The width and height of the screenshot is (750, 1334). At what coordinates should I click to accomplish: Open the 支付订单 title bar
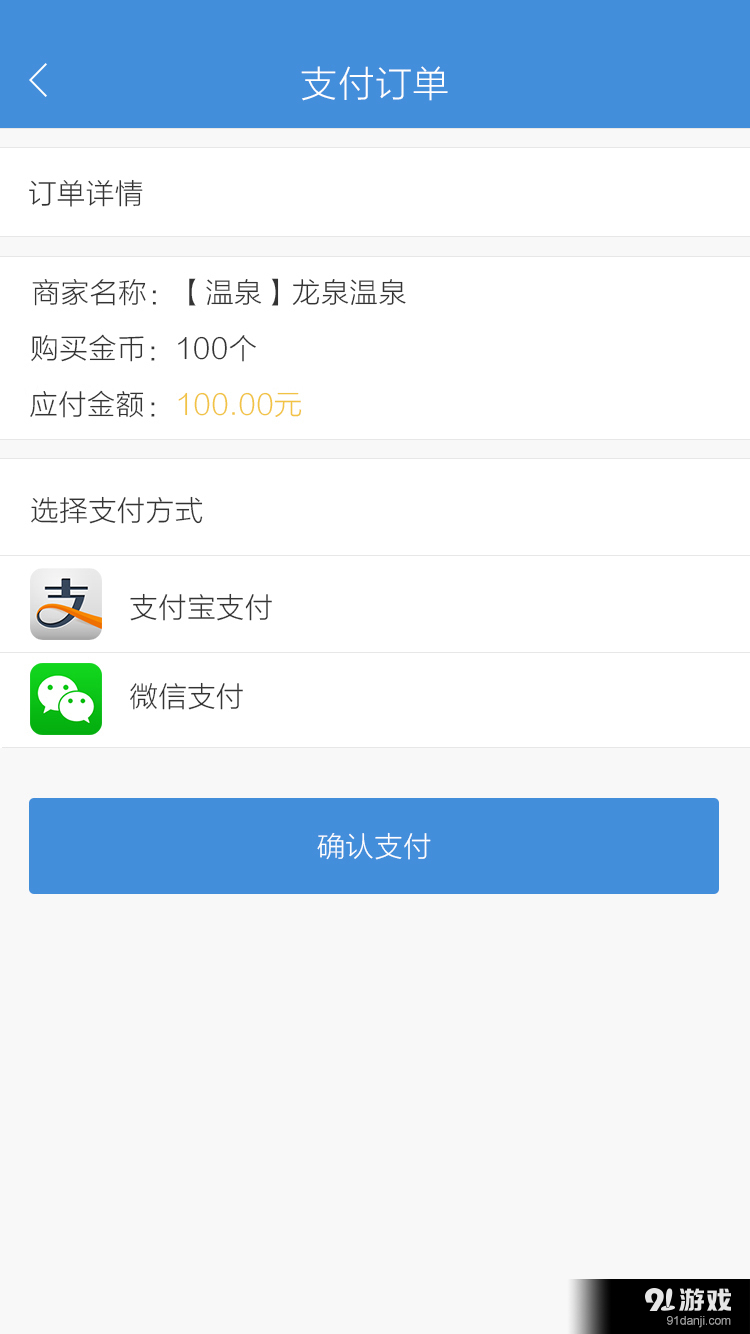point(374,84)
